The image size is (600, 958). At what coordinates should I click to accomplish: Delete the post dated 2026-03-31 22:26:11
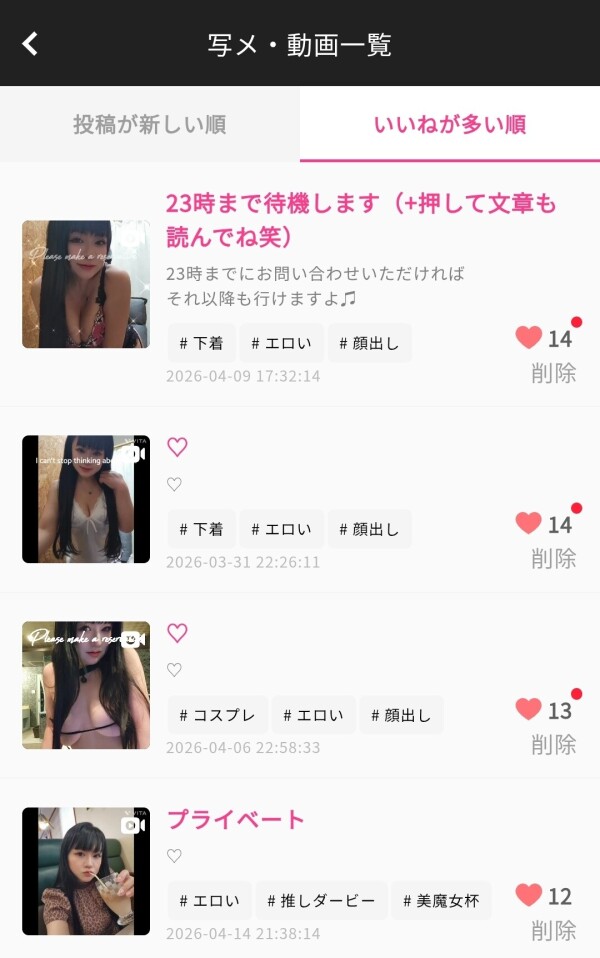(553, 558)
